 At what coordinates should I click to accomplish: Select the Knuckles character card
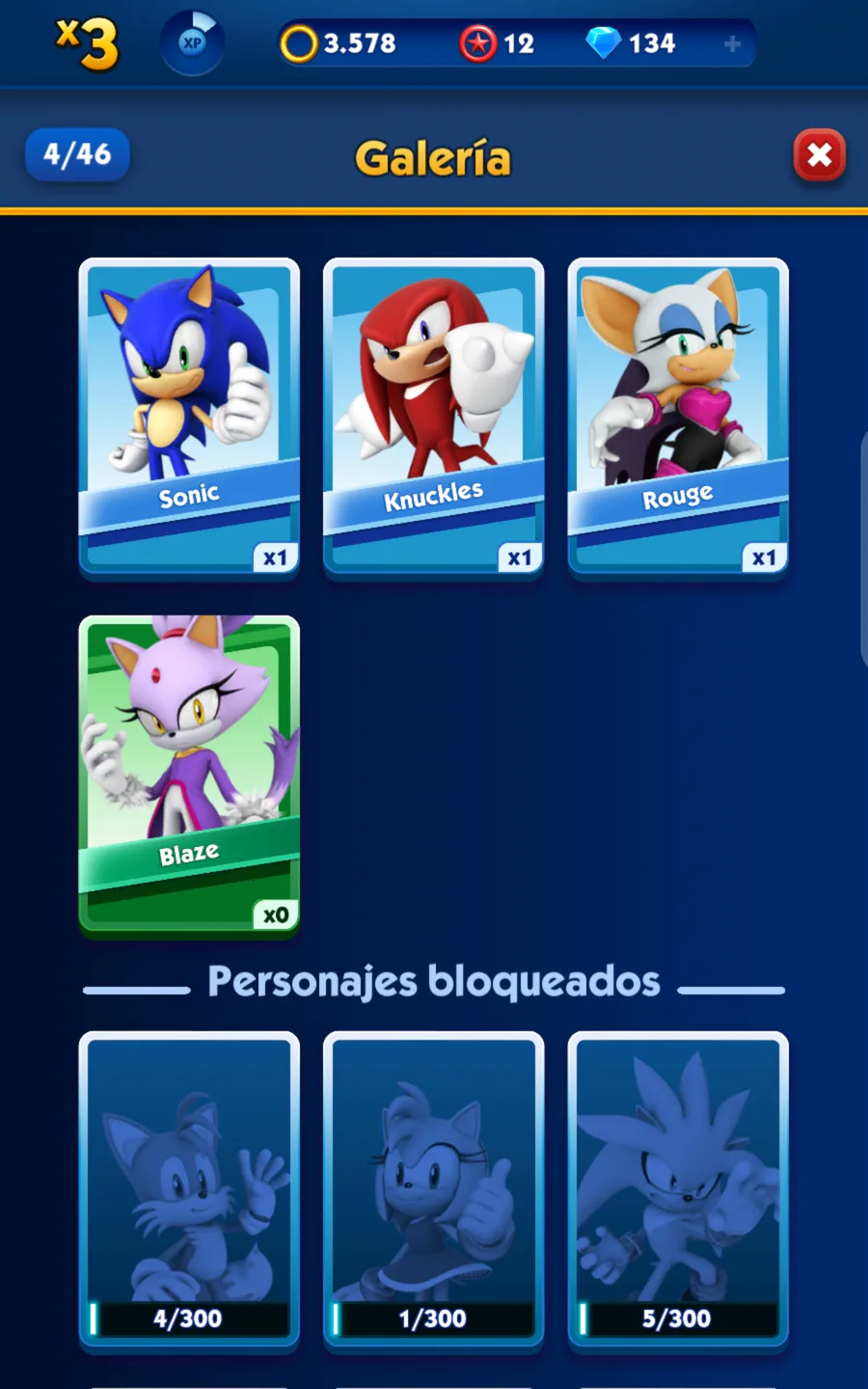[434, 419]
